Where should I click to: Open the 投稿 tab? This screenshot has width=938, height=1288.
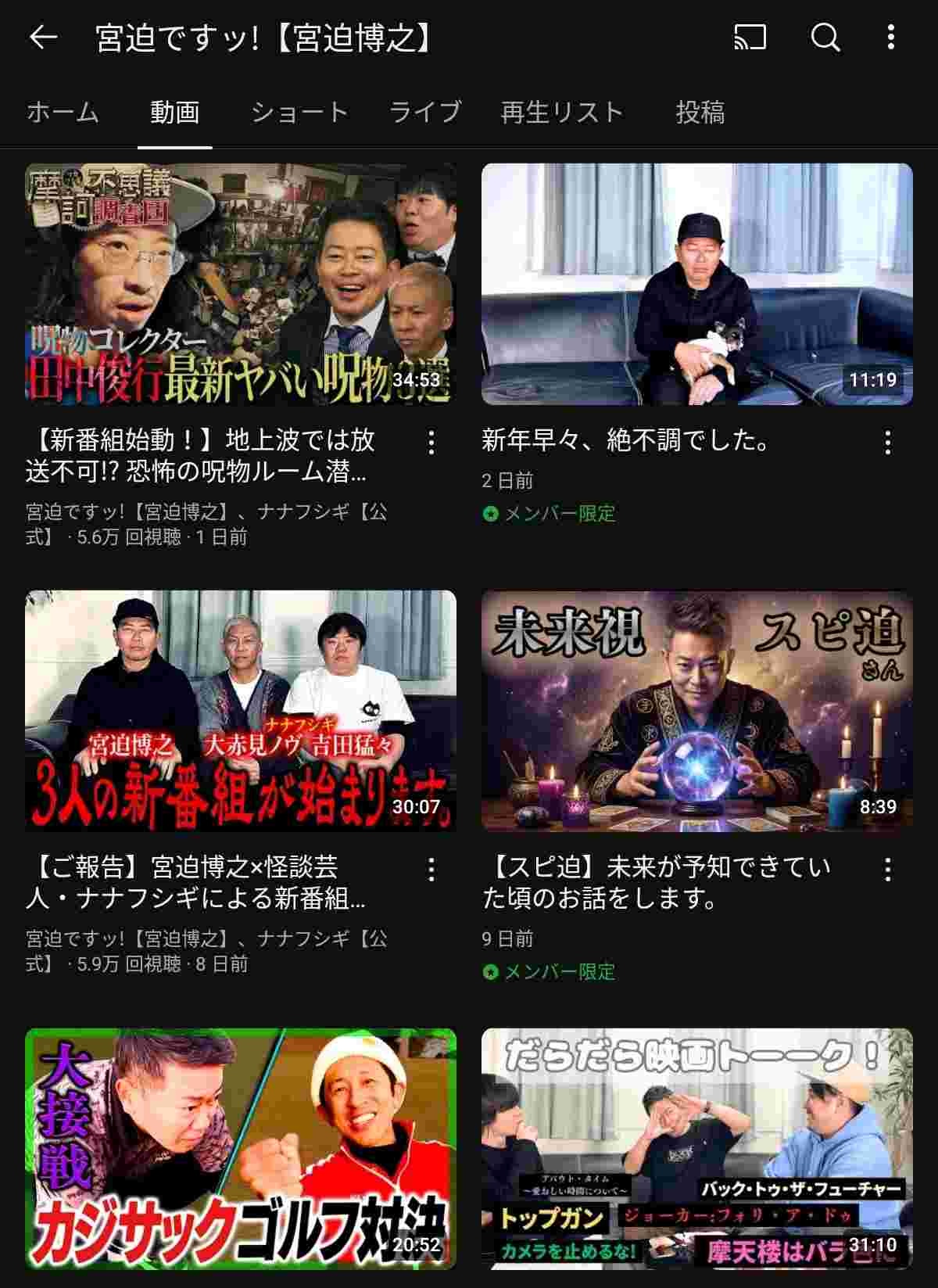pyautogui.click(x=700, y=113)
